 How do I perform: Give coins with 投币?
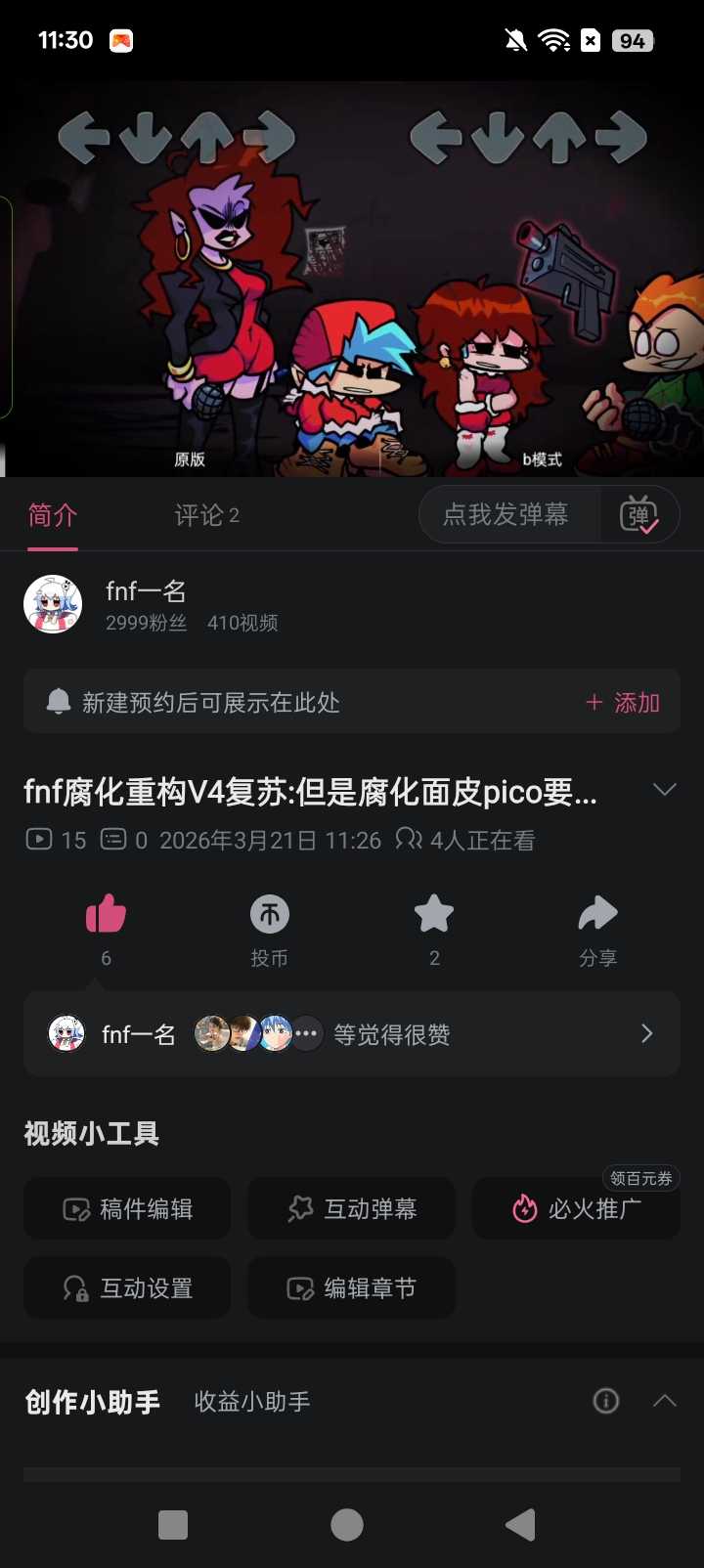(x=269, y=915)
